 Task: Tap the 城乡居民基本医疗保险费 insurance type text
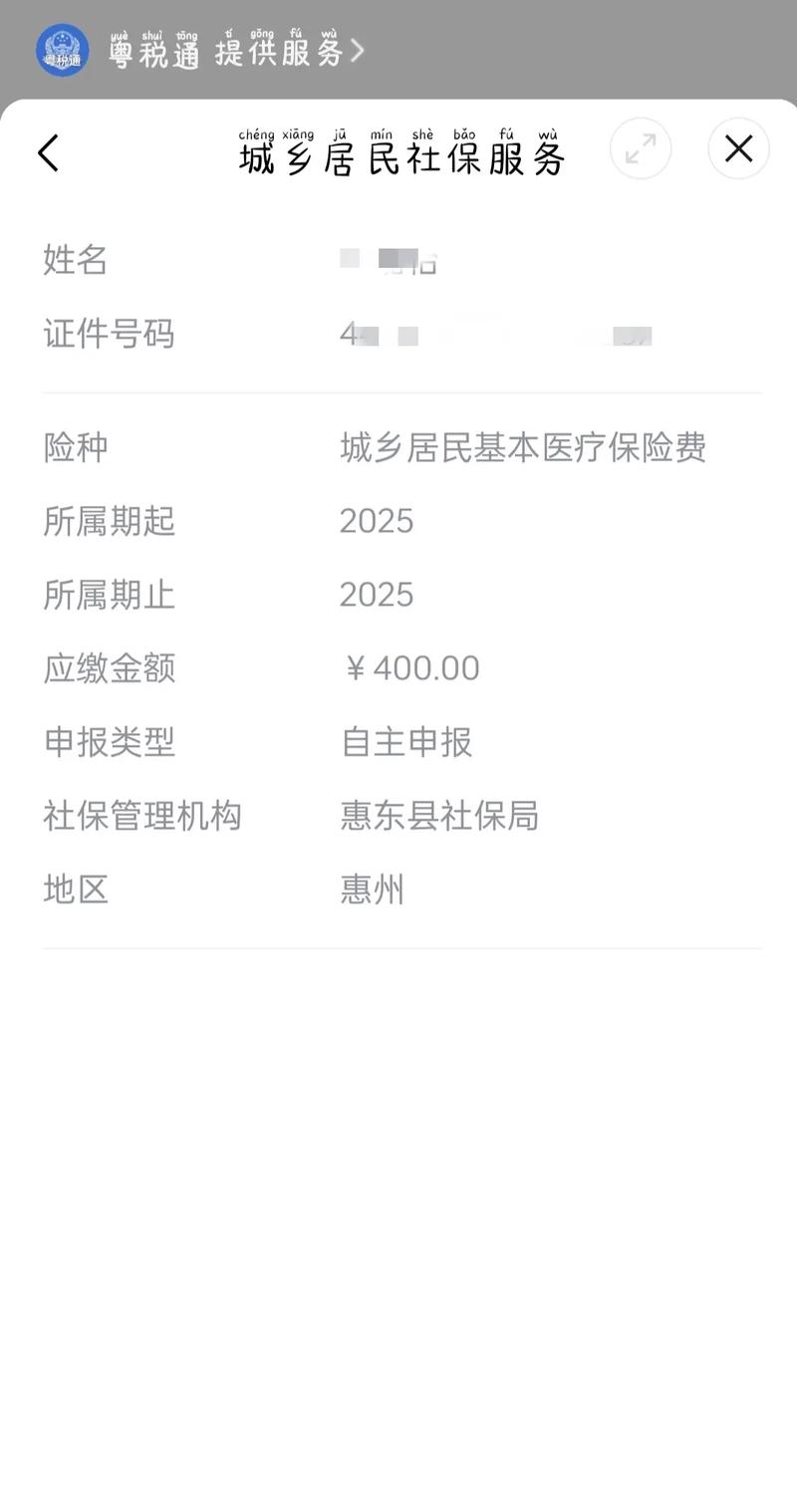pyautogui.click(x=523, y=448)
